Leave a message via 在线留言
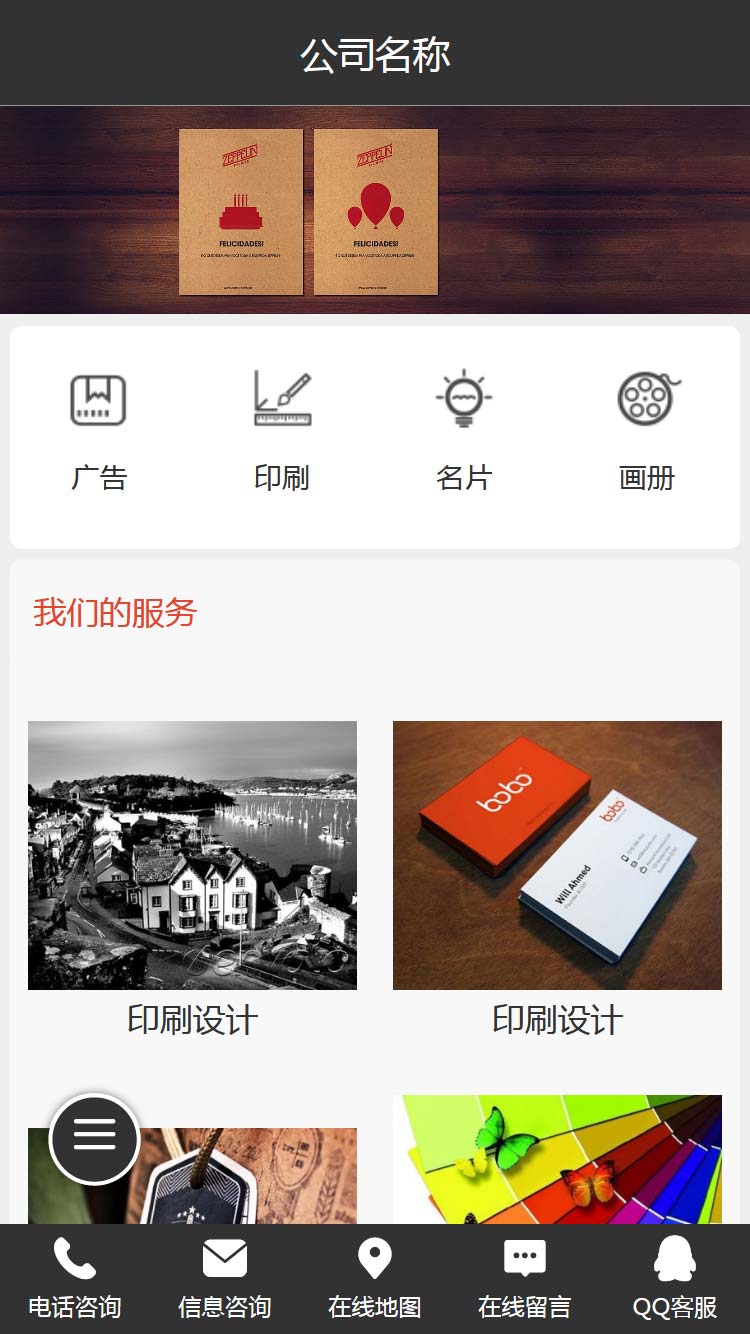Image resolution: width=750 pixels, height=1334 pixels. tap(525, 1279)
